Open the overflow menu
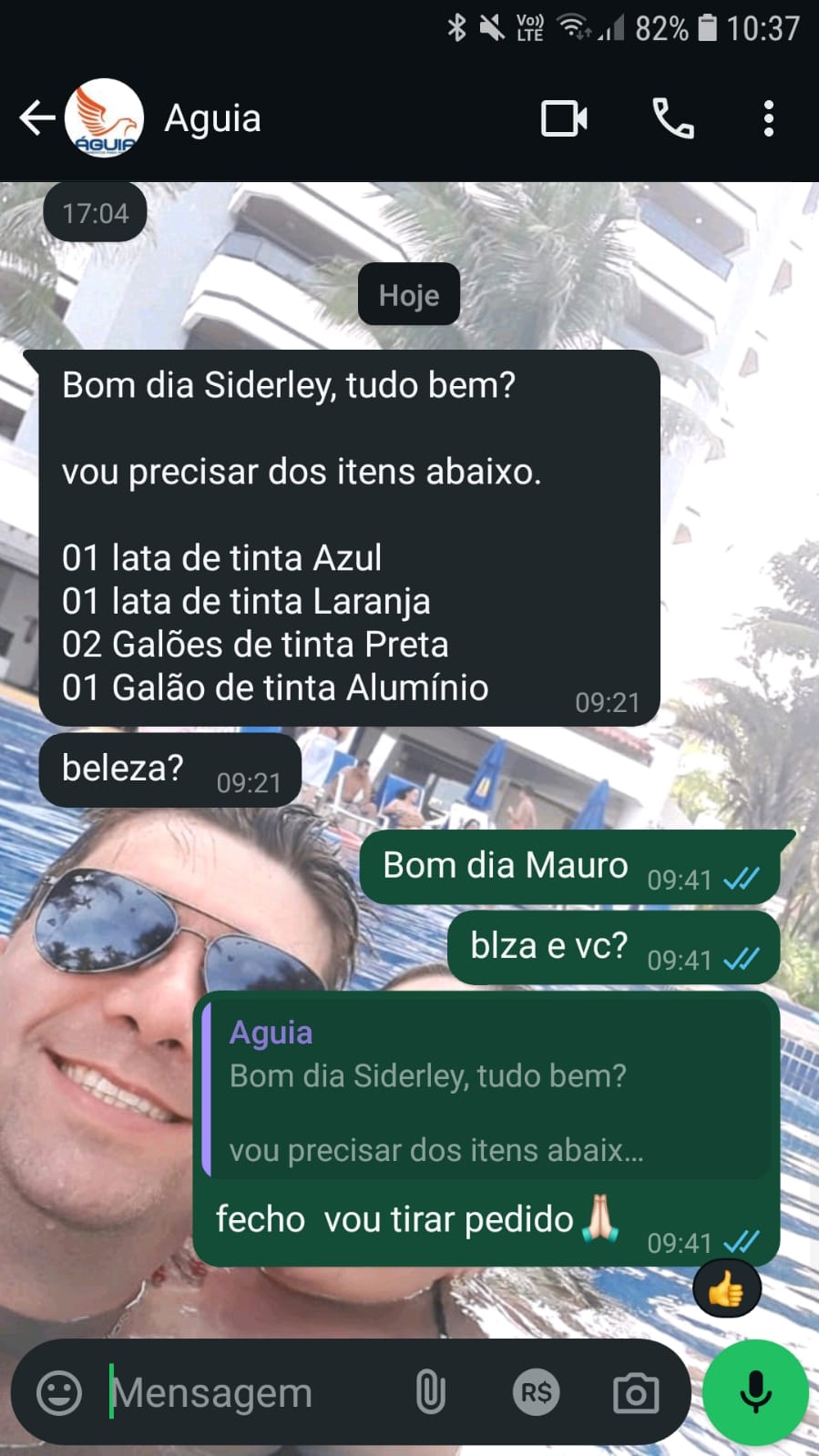This screenshot has height=1456, width=819. 769,118
